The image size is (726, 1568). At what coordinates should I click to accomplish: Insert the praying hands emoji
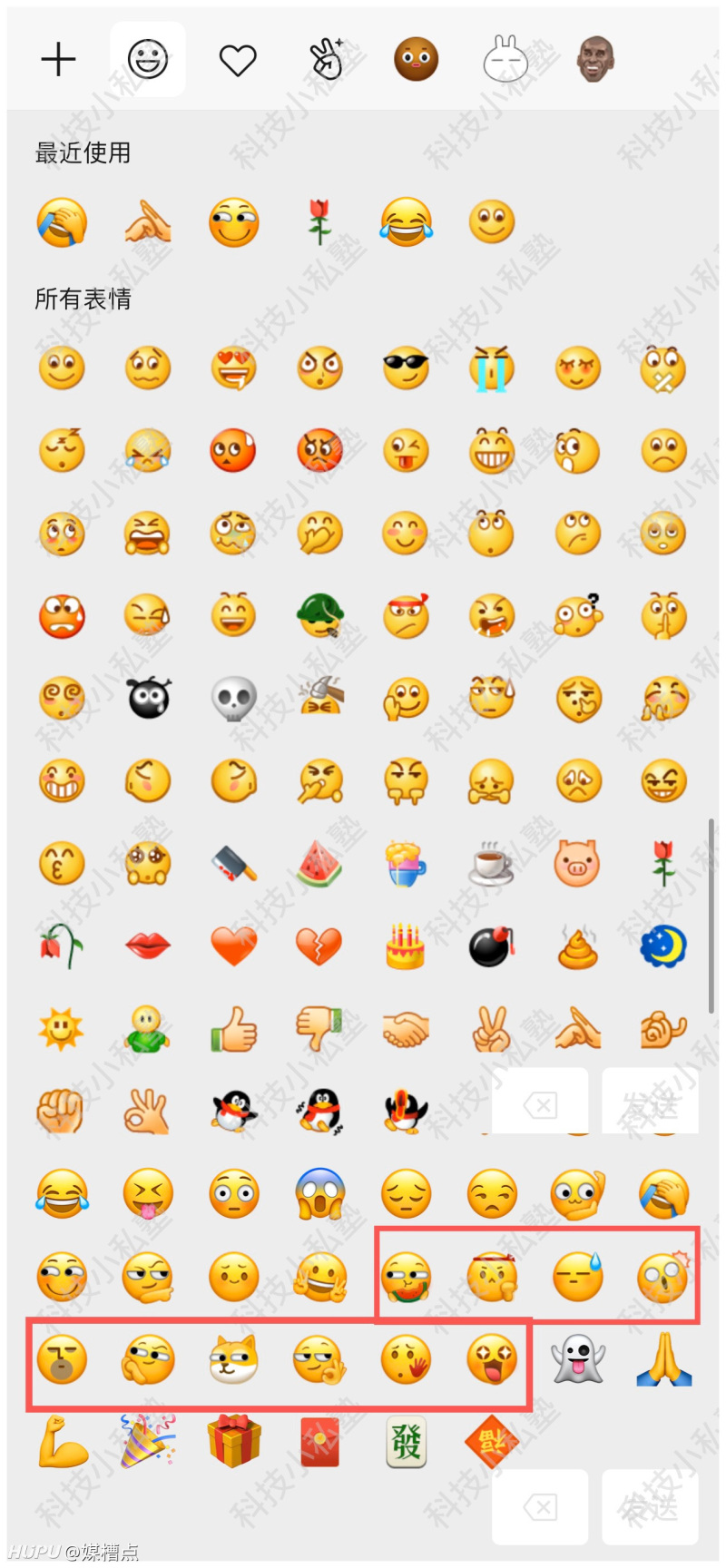coord(663,1360)
